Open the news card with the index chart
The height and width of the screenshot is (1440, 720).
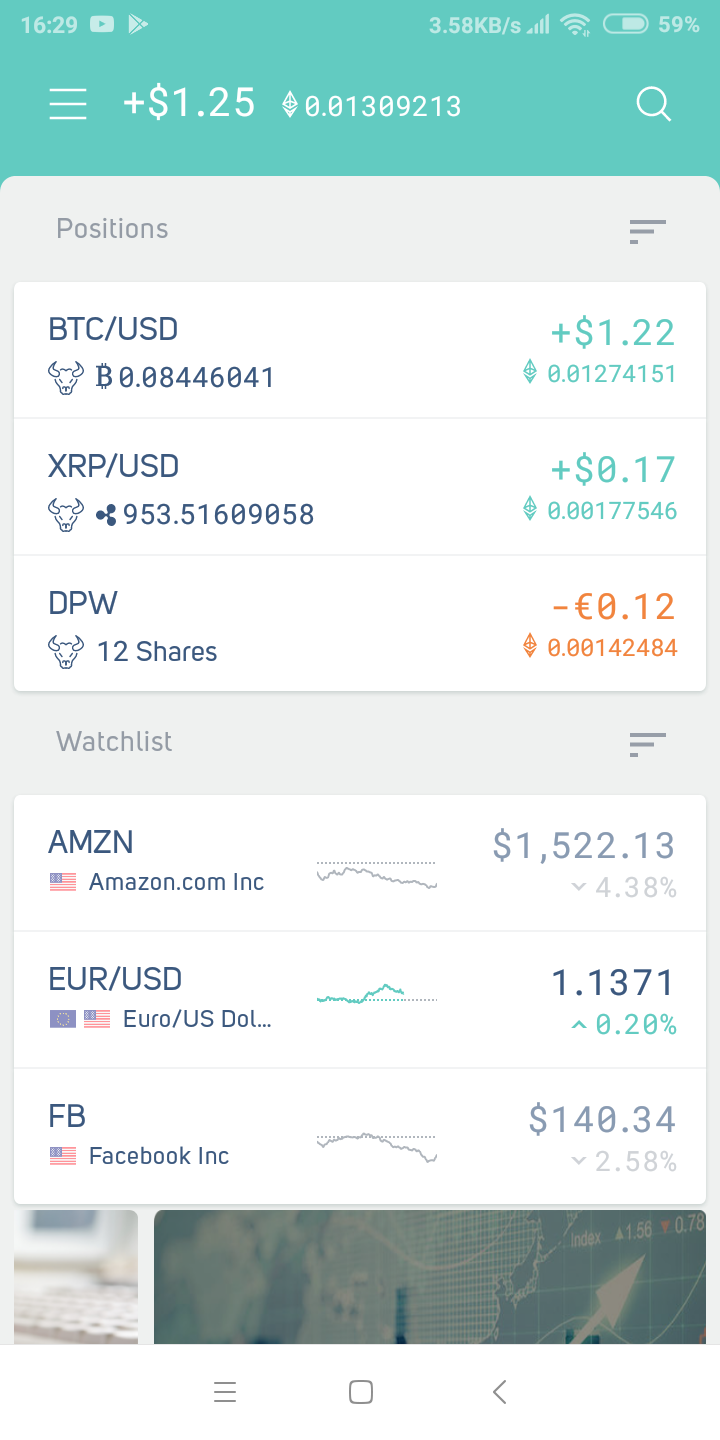[430, 1276]
